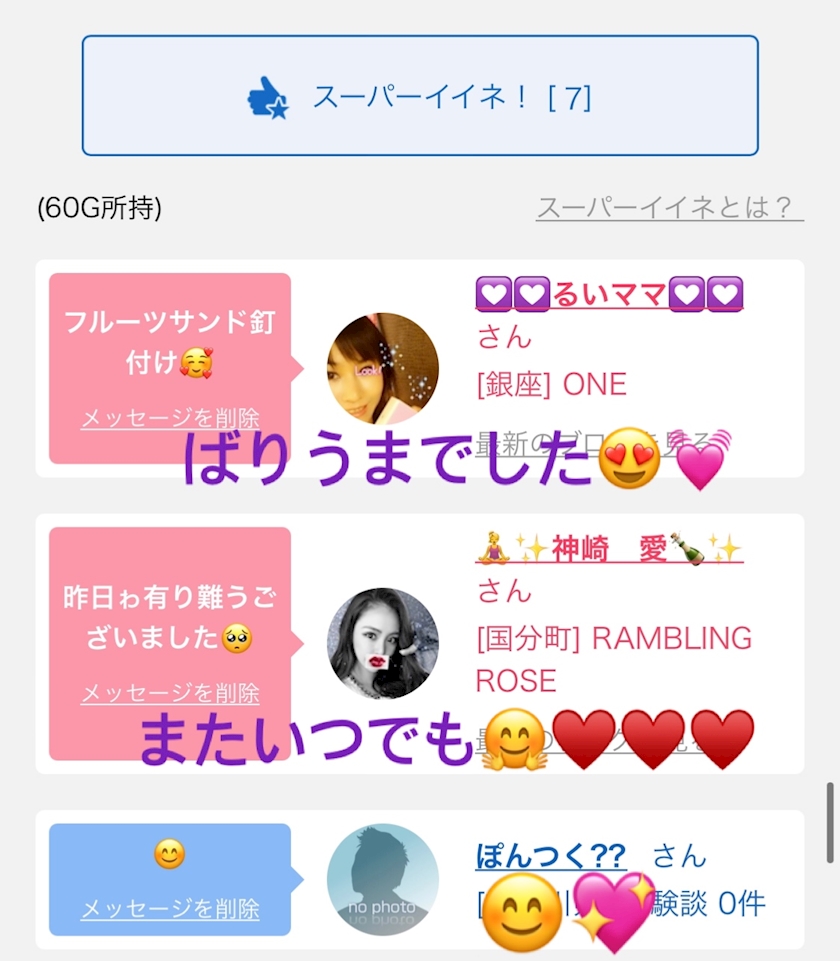Tap the スーパーイイネ！ [7] button
The width and height of the screenshot is (840, 961).
[420, 96]
